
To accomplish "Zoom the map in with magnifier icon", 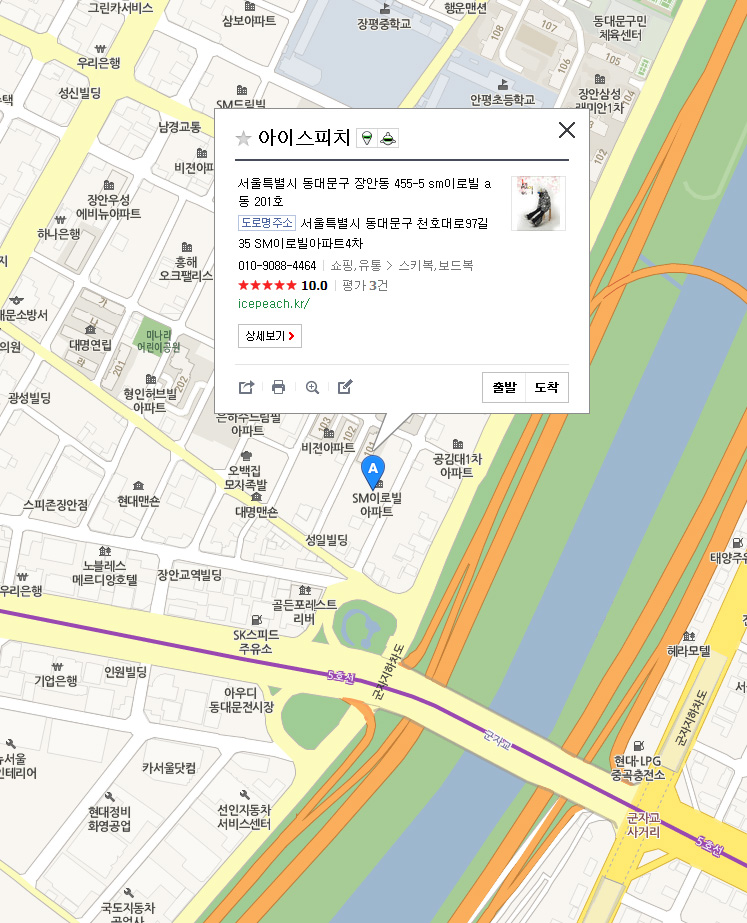I will pos(312,387).
